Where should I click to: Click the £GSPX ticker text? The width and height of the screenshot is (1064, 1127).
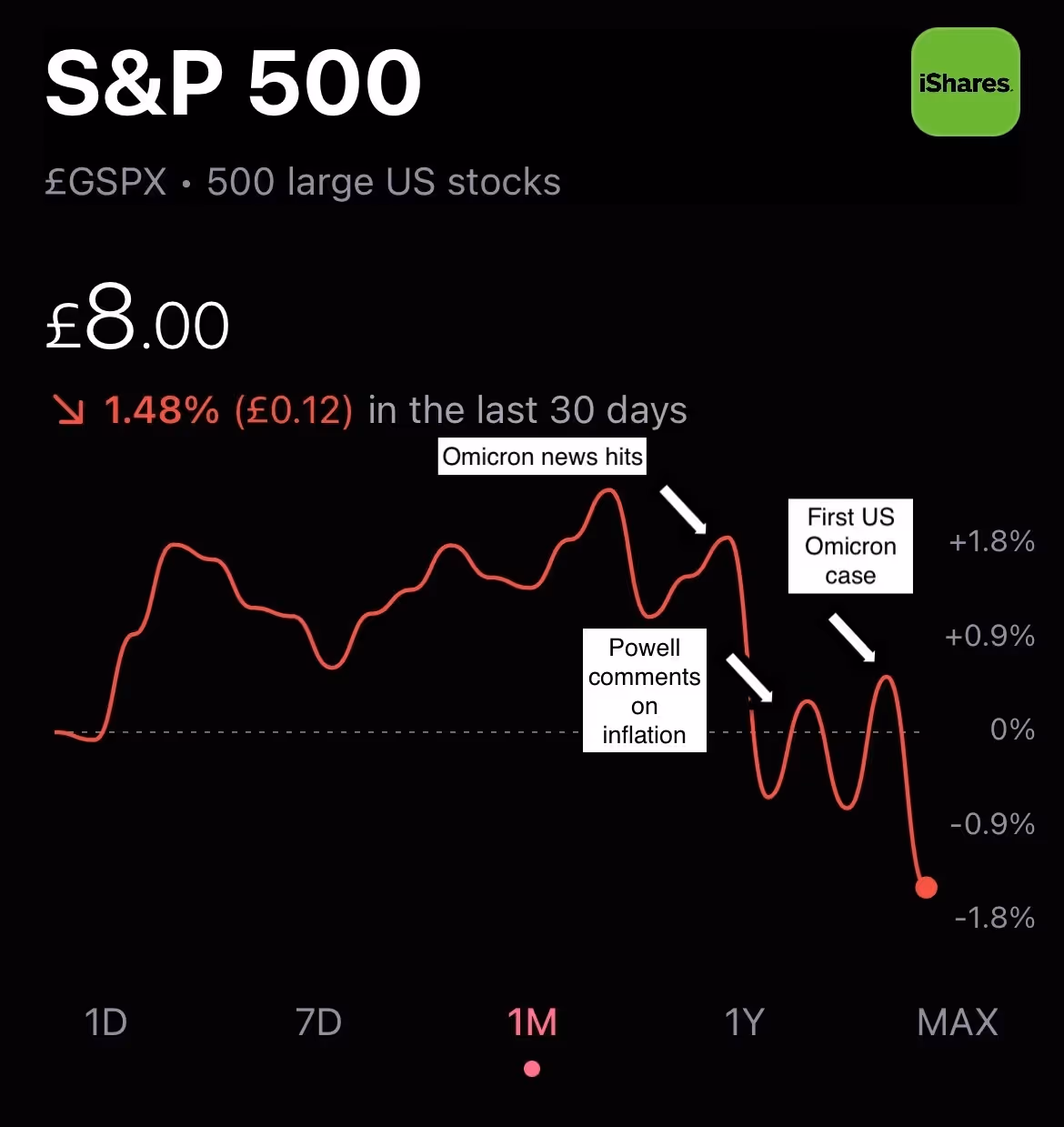pyautogui.click(x=105, y=182)
